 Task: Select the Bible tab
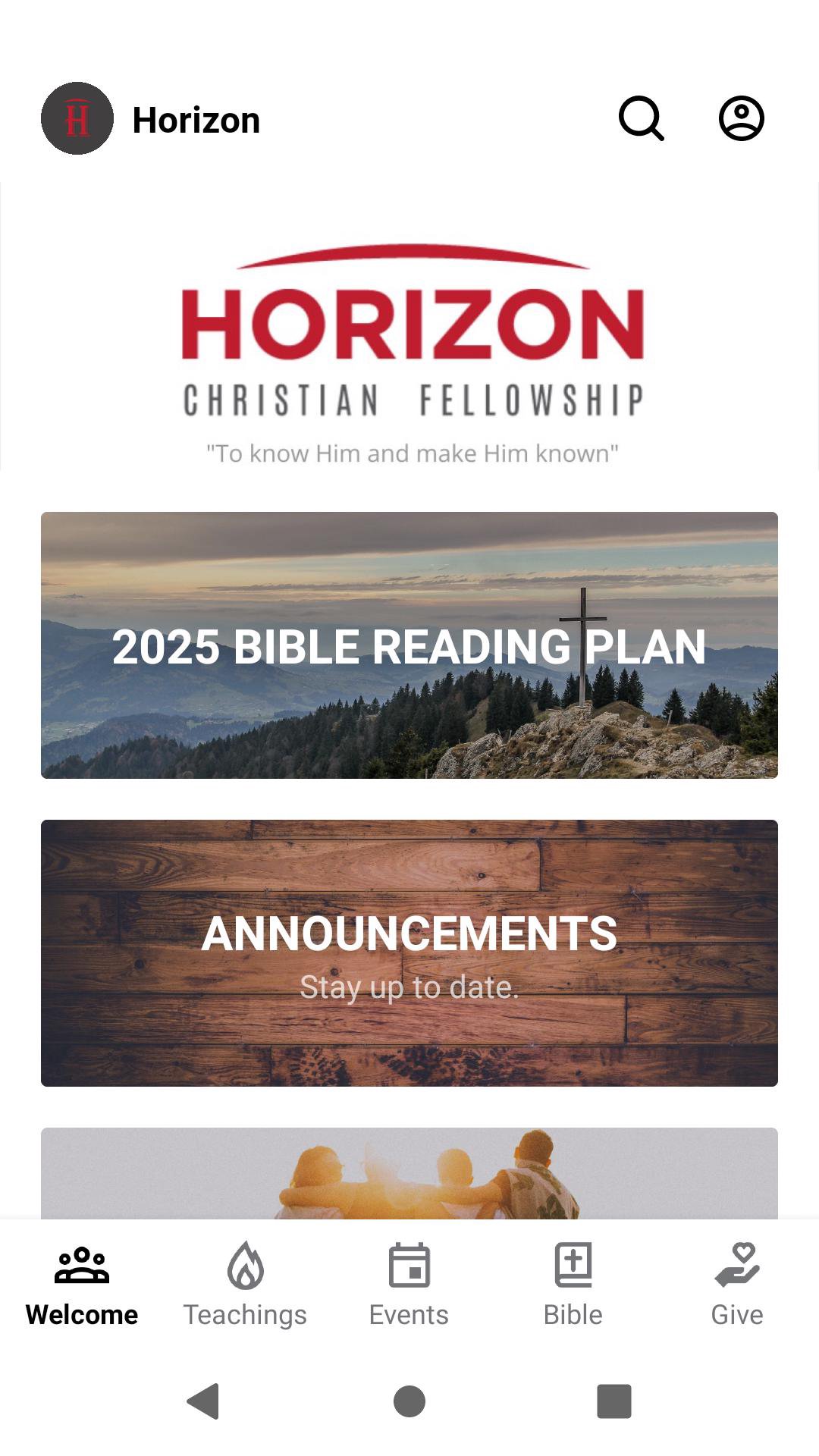pyautogui.click(x=573, y=1283)
